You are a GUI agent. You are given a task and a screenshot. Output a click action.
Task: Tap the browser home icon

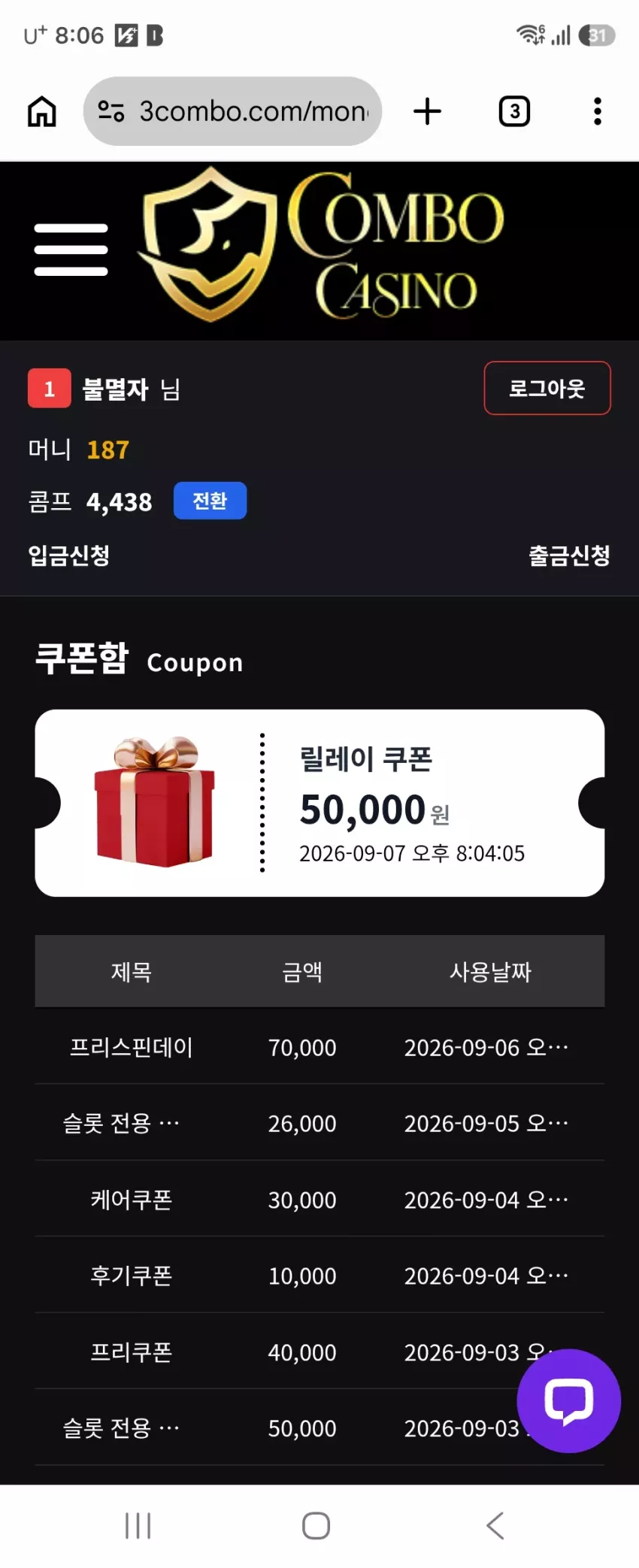pos(42,111)
